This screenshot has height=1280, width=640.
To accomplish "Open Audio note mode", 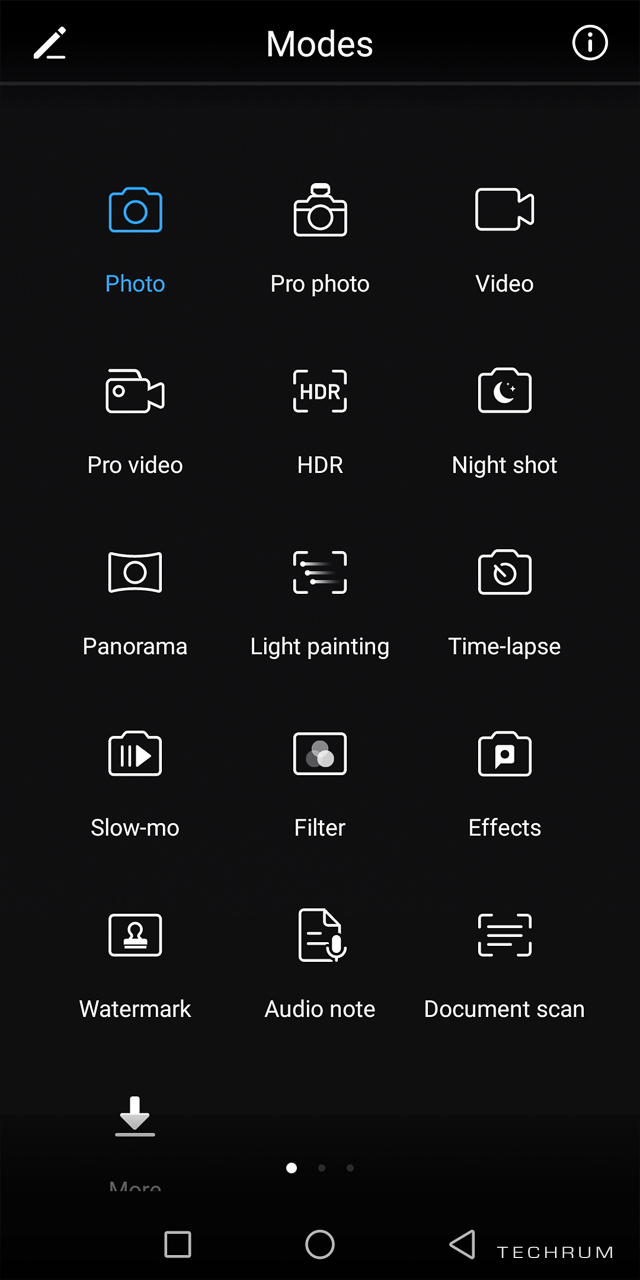I will pyautogui.click(x=320, y=936).
